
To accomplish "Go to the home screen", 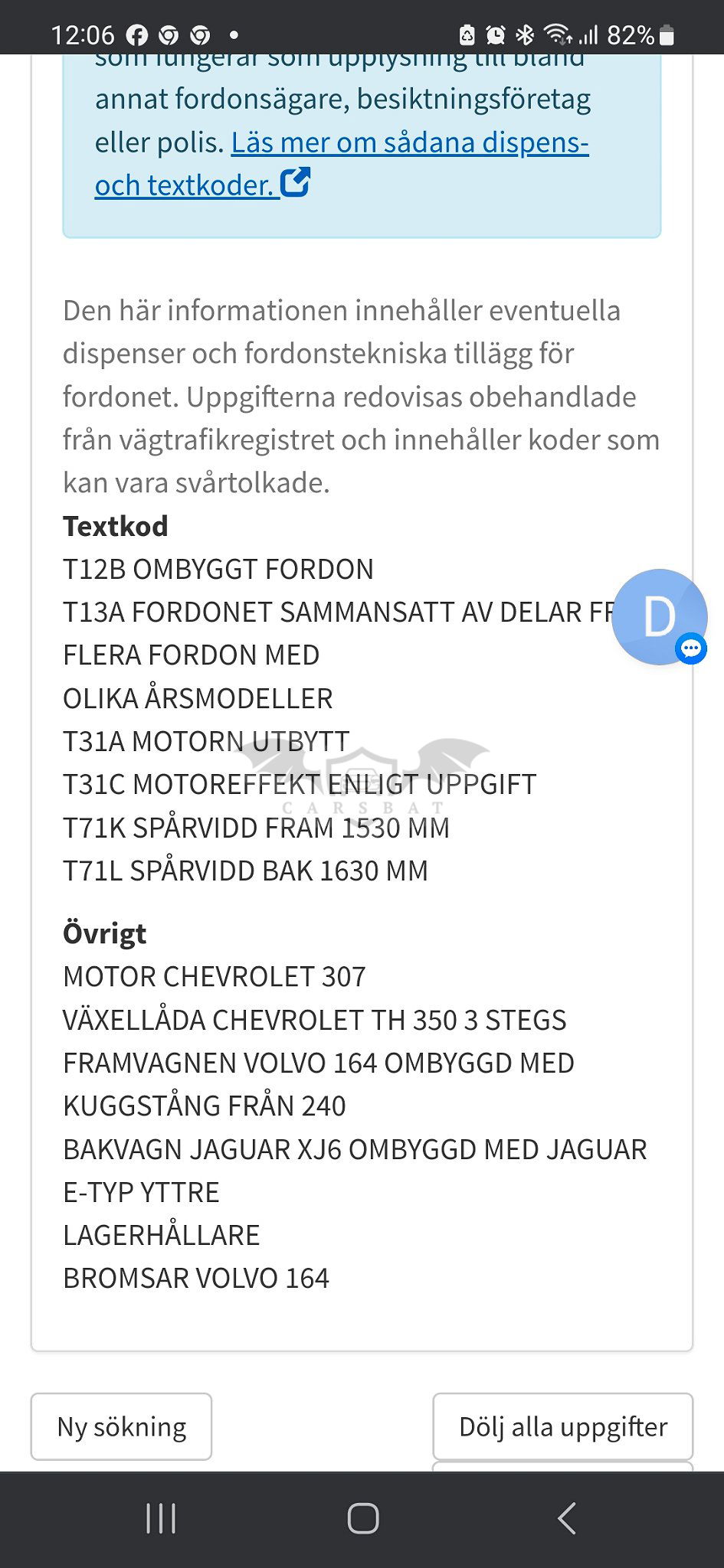I will [x=362, y=1518].
